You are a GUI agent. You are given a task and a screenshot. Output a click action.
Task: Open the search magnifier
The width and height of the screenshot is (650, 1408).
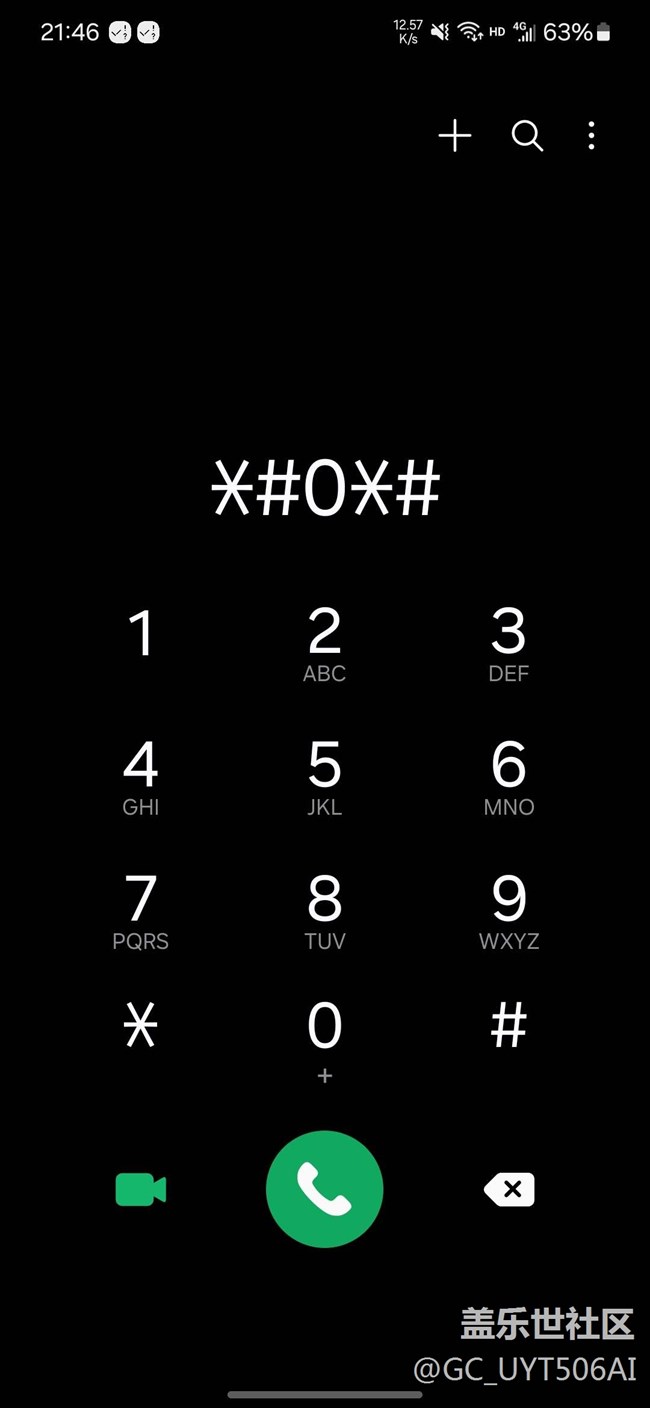tap(527, 136)
